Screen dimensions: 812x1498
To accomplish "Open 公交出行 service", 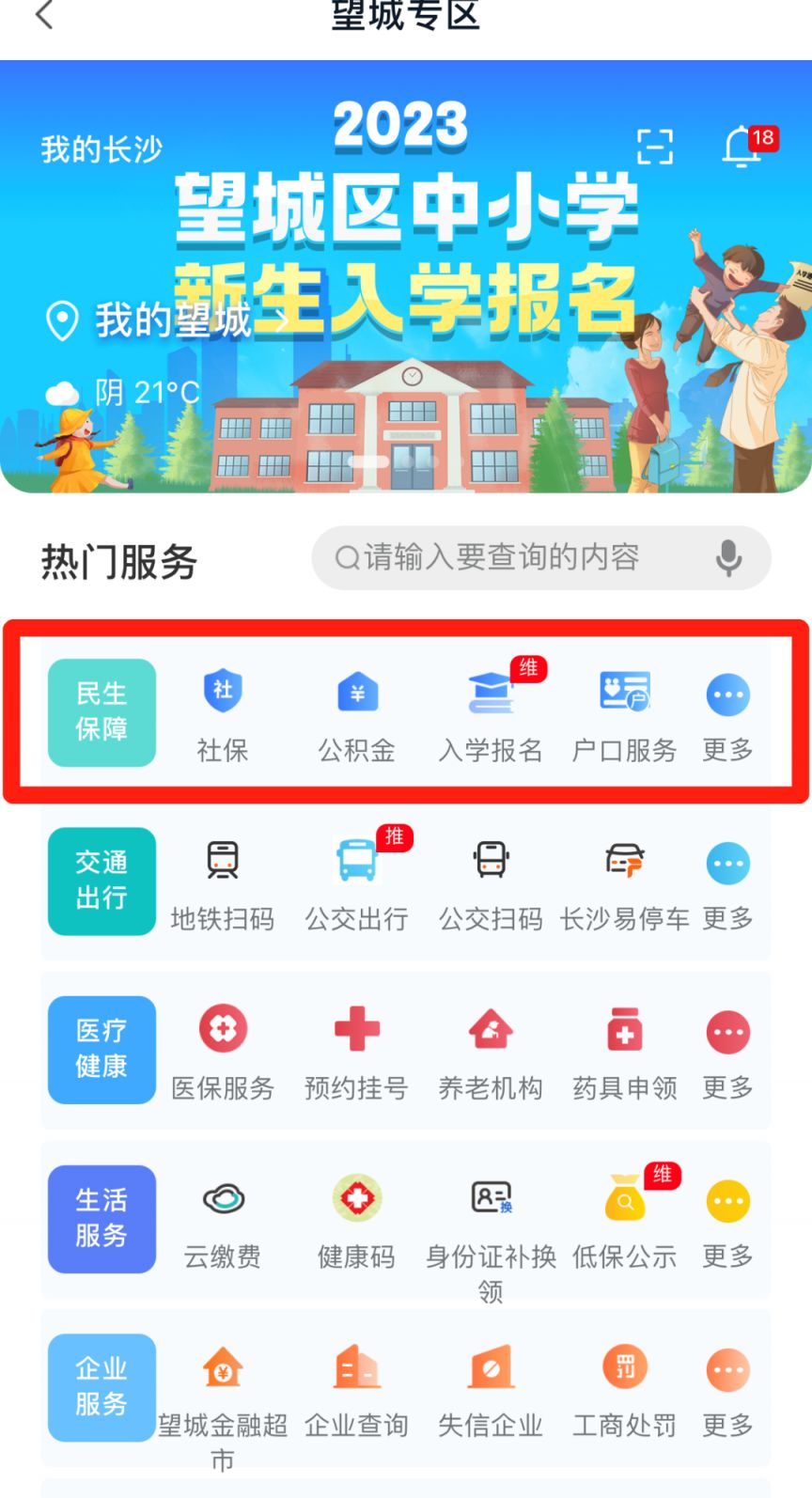I will [x=356, y=882].
